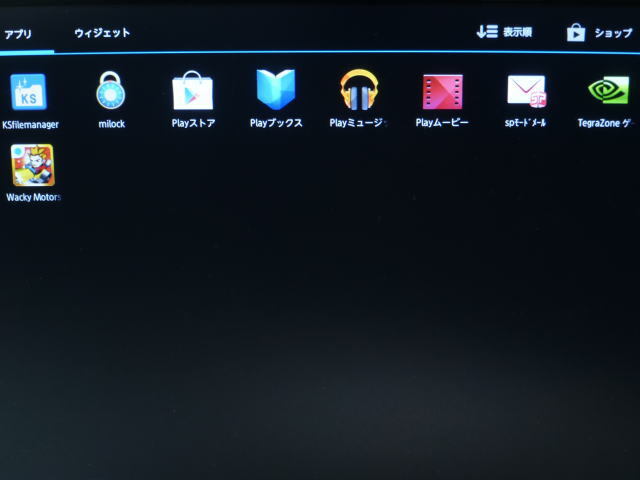Open the 表示順 sort options
The image size is (640, 480).
505,32
